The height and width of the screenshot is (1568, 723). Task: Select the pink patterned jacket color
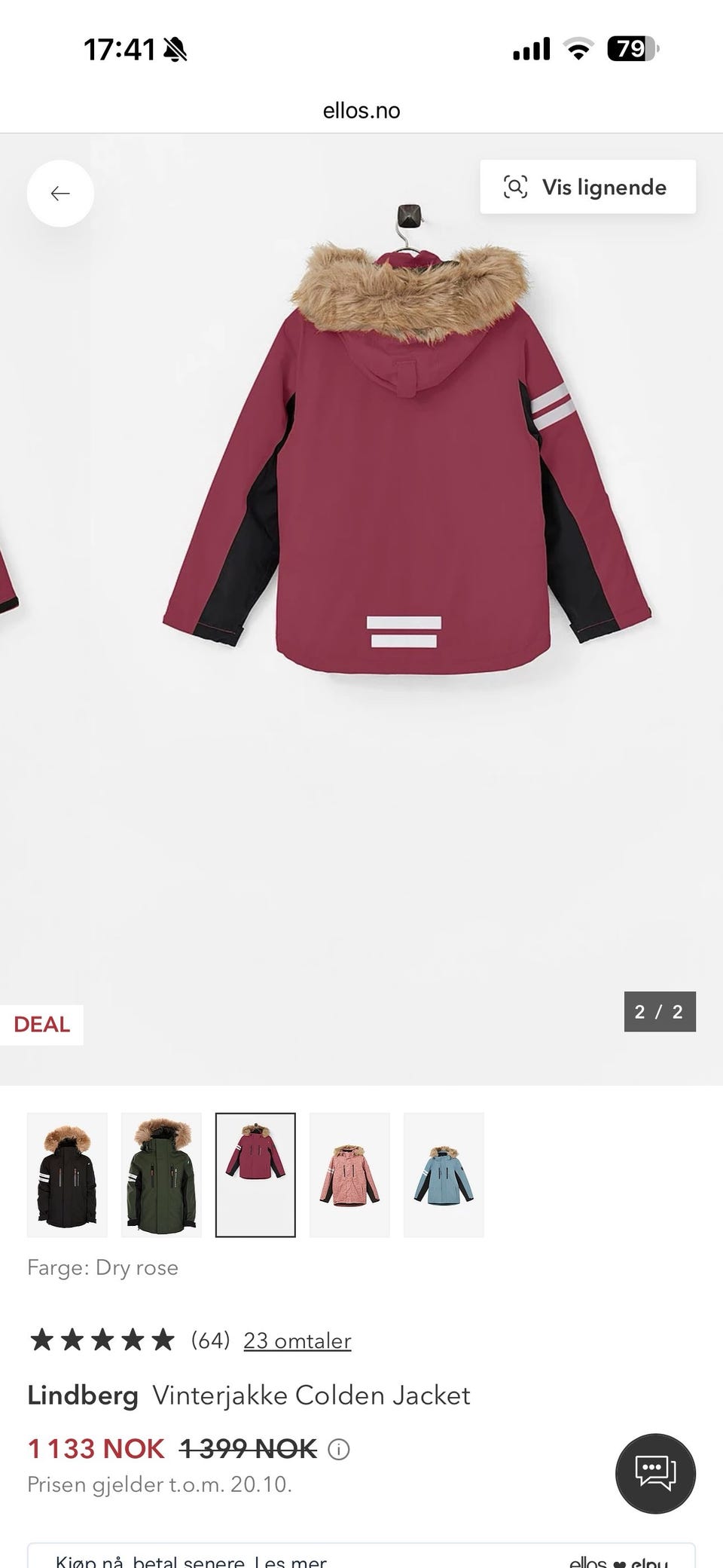(349, 1175)
